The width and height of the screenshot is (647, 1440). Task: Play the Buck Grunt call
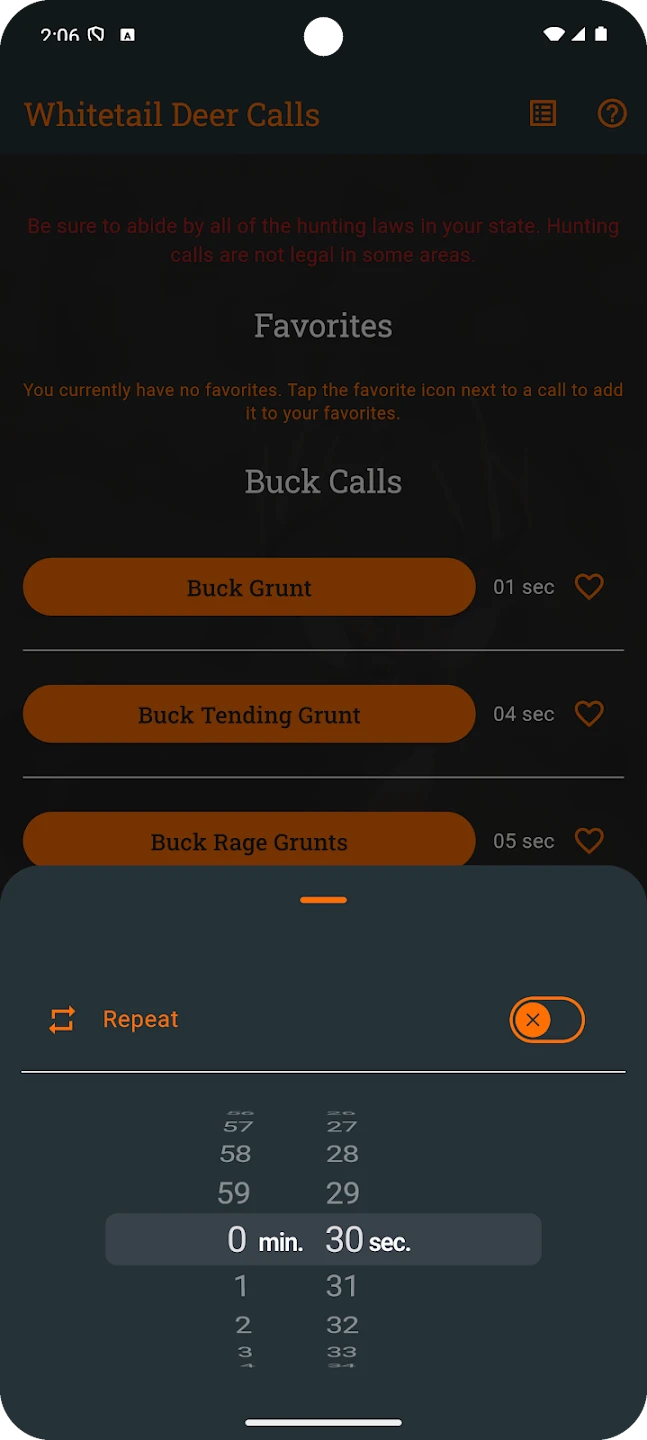[x=249, y=587]
